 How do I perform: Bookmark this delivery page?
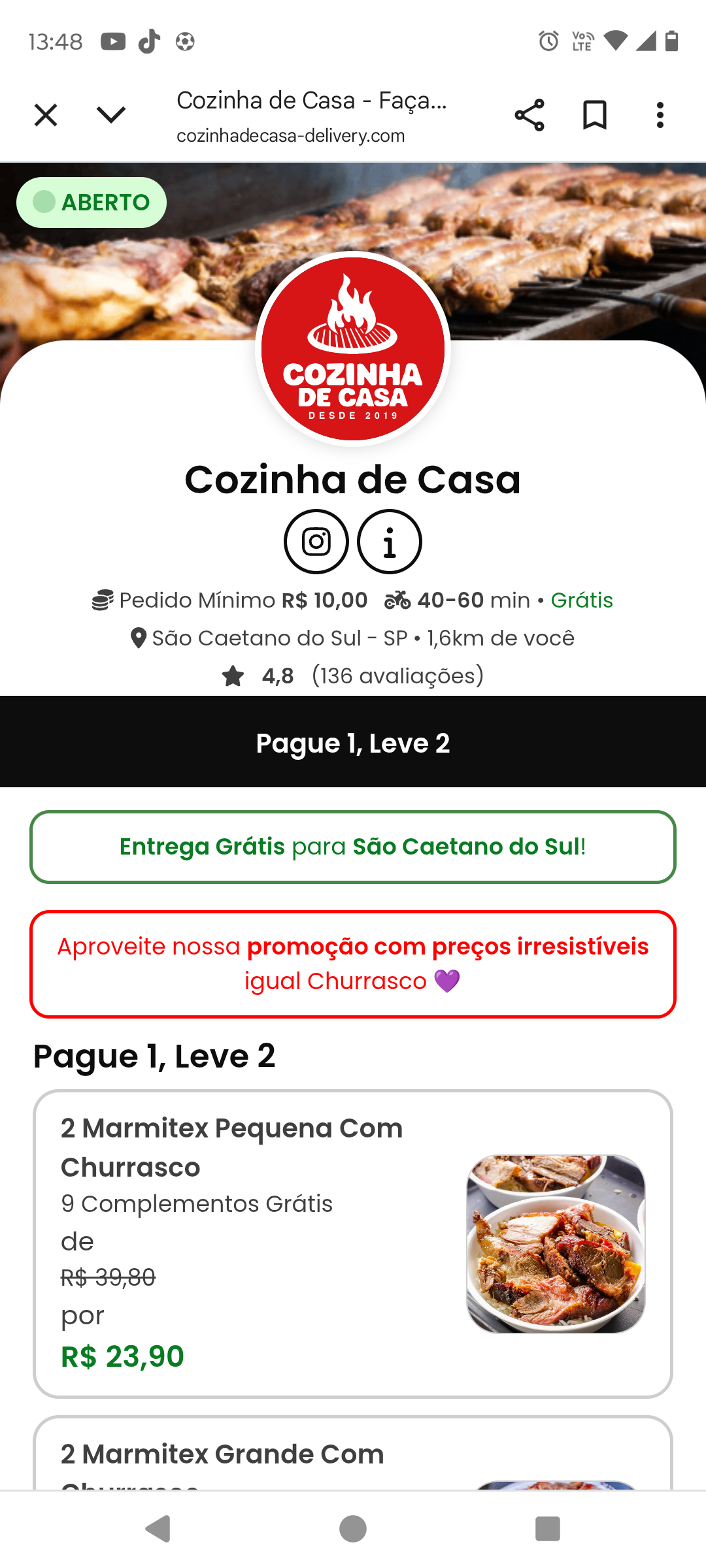[594, 116]
